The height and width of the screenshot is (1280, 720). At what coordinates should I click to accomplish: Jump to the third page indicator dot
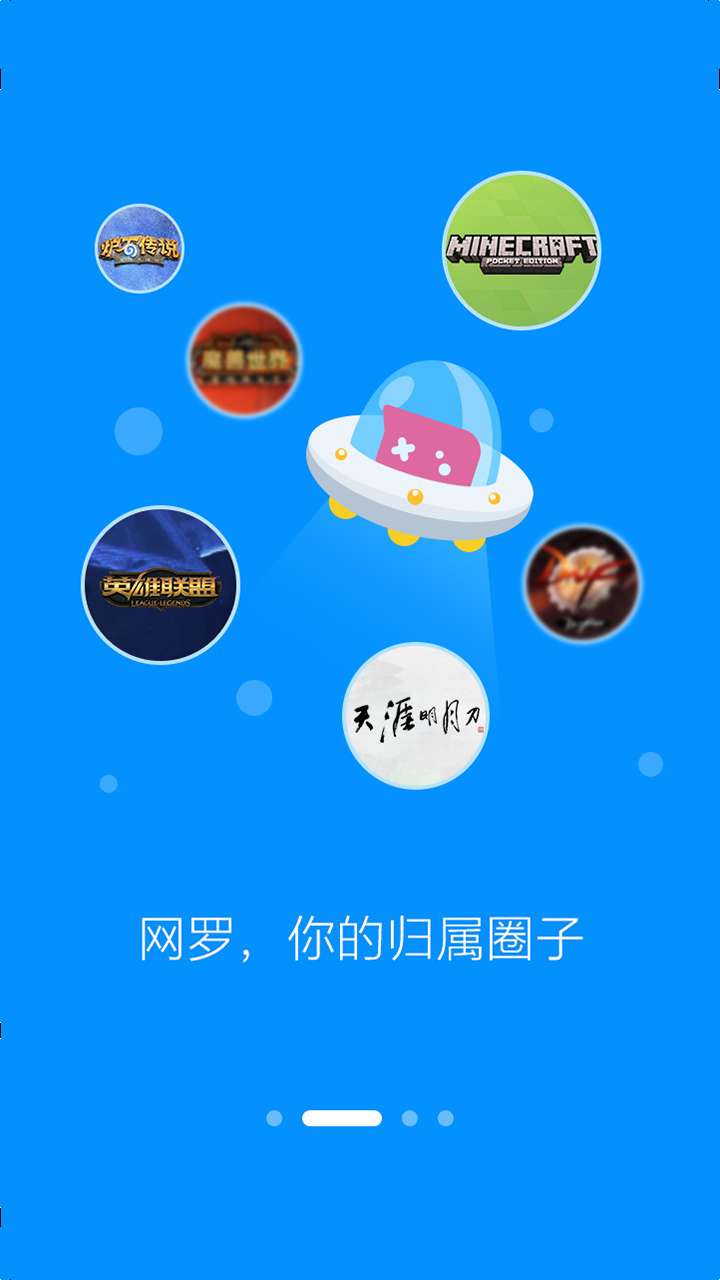tap(409, 1118)
